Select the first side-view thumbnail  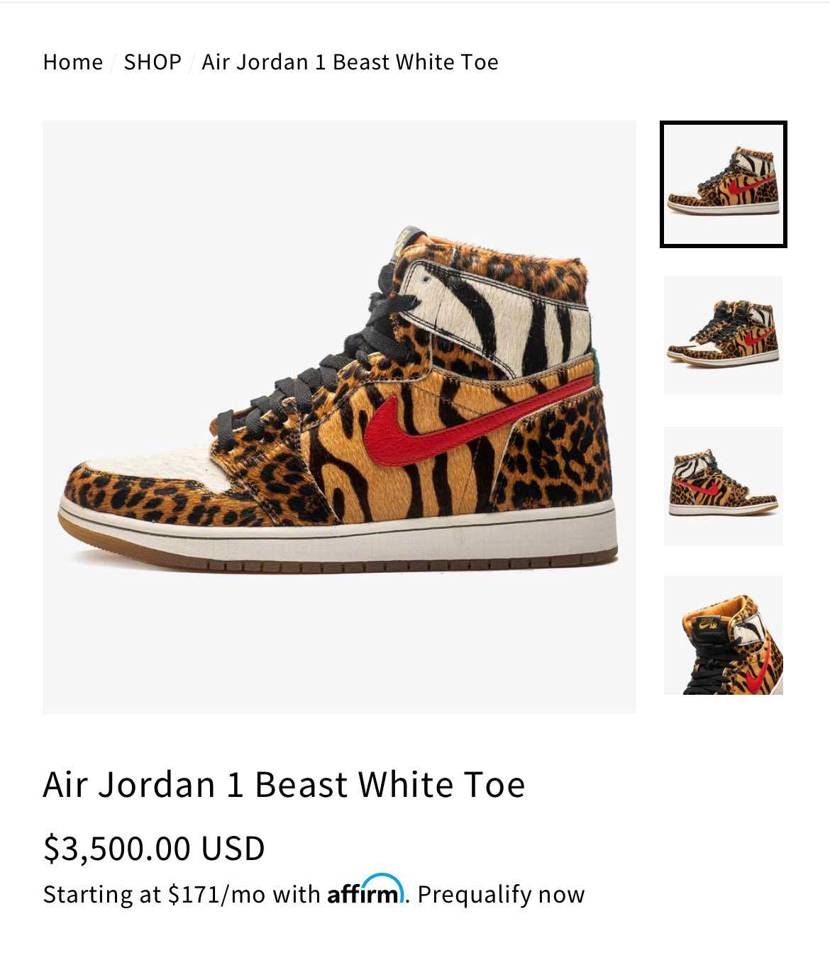(723, 184)
